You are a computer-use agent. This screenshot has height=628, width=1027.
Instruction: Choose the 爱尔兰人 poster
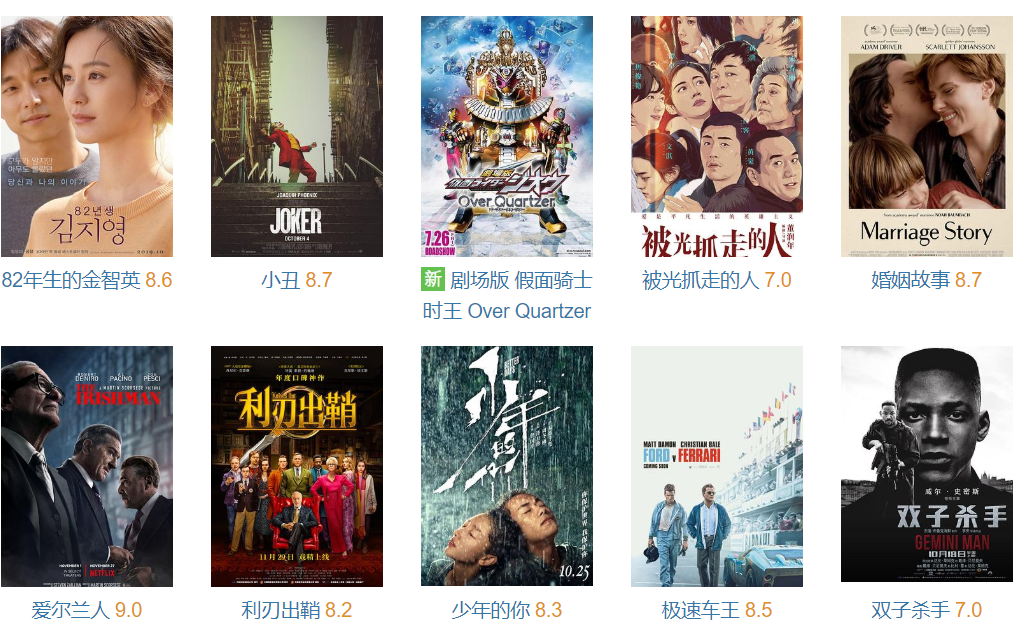coord(87,466)
